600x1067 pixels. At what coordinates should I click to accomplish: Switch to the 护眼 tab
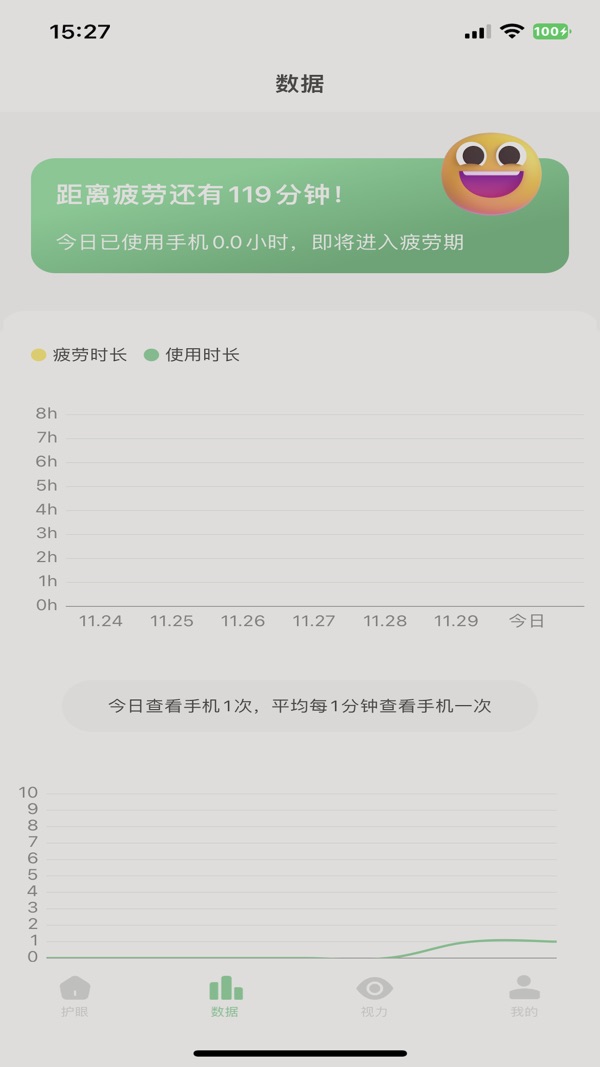tap(75, 996)
